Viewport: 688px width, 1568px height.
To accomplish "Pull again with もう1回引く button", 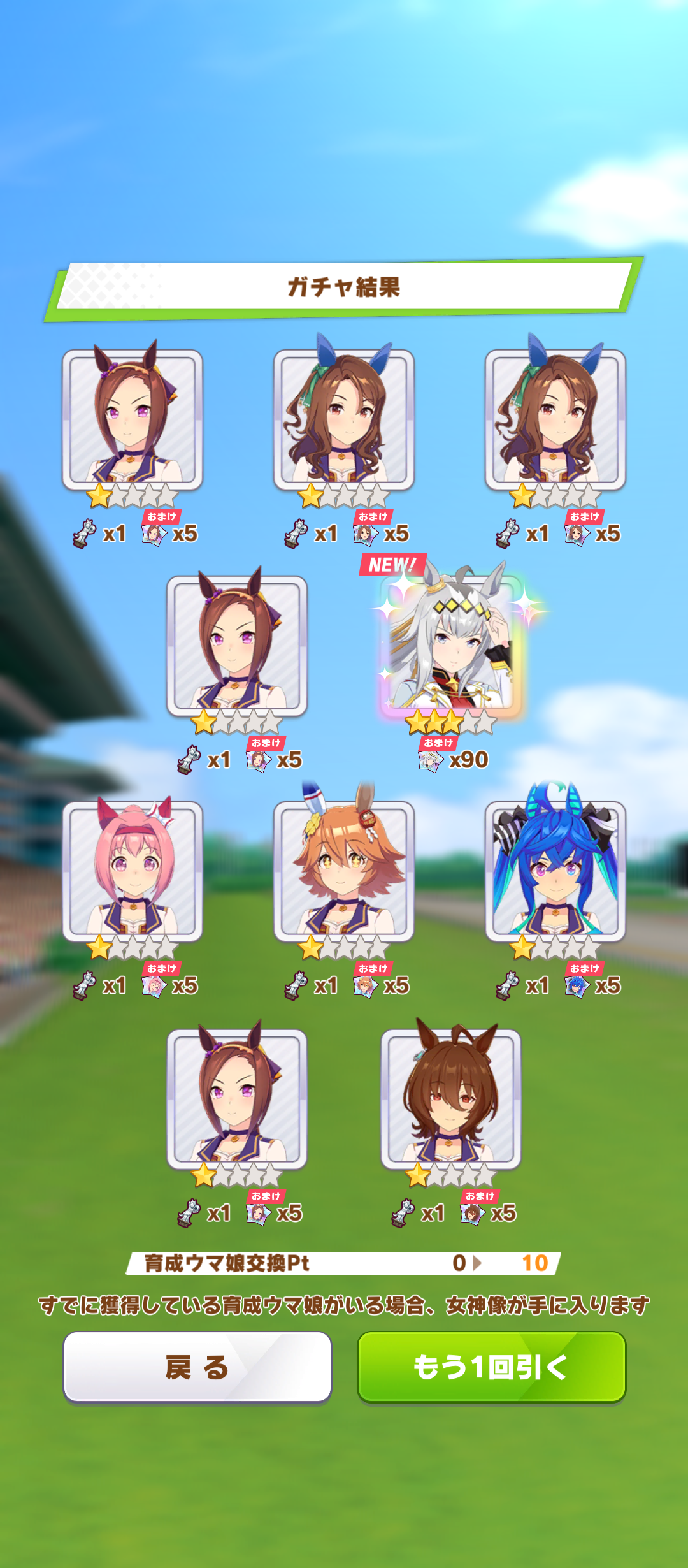I will [491, 1367].
